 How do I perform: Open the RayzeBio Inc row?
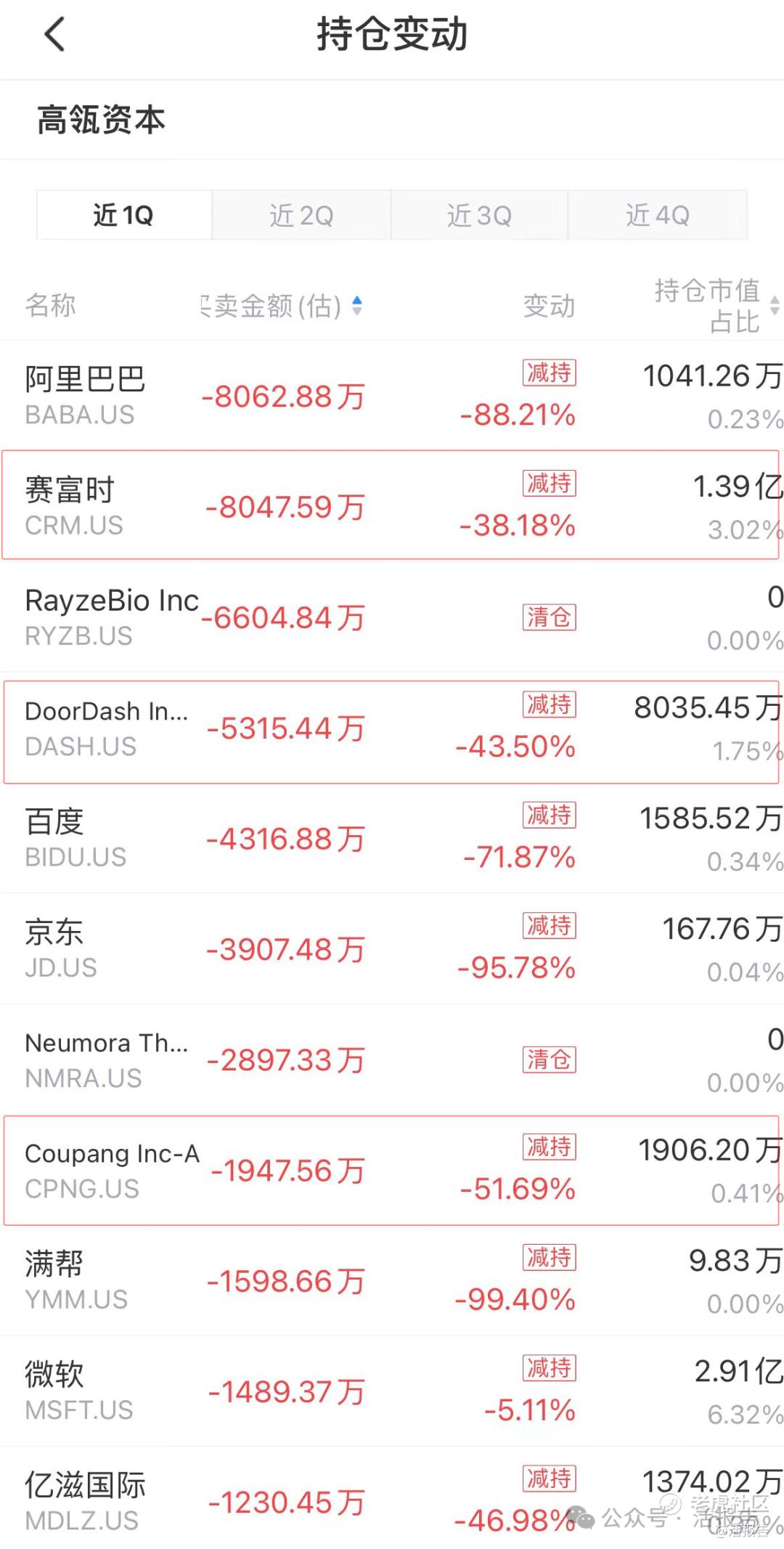click(392, 617)
